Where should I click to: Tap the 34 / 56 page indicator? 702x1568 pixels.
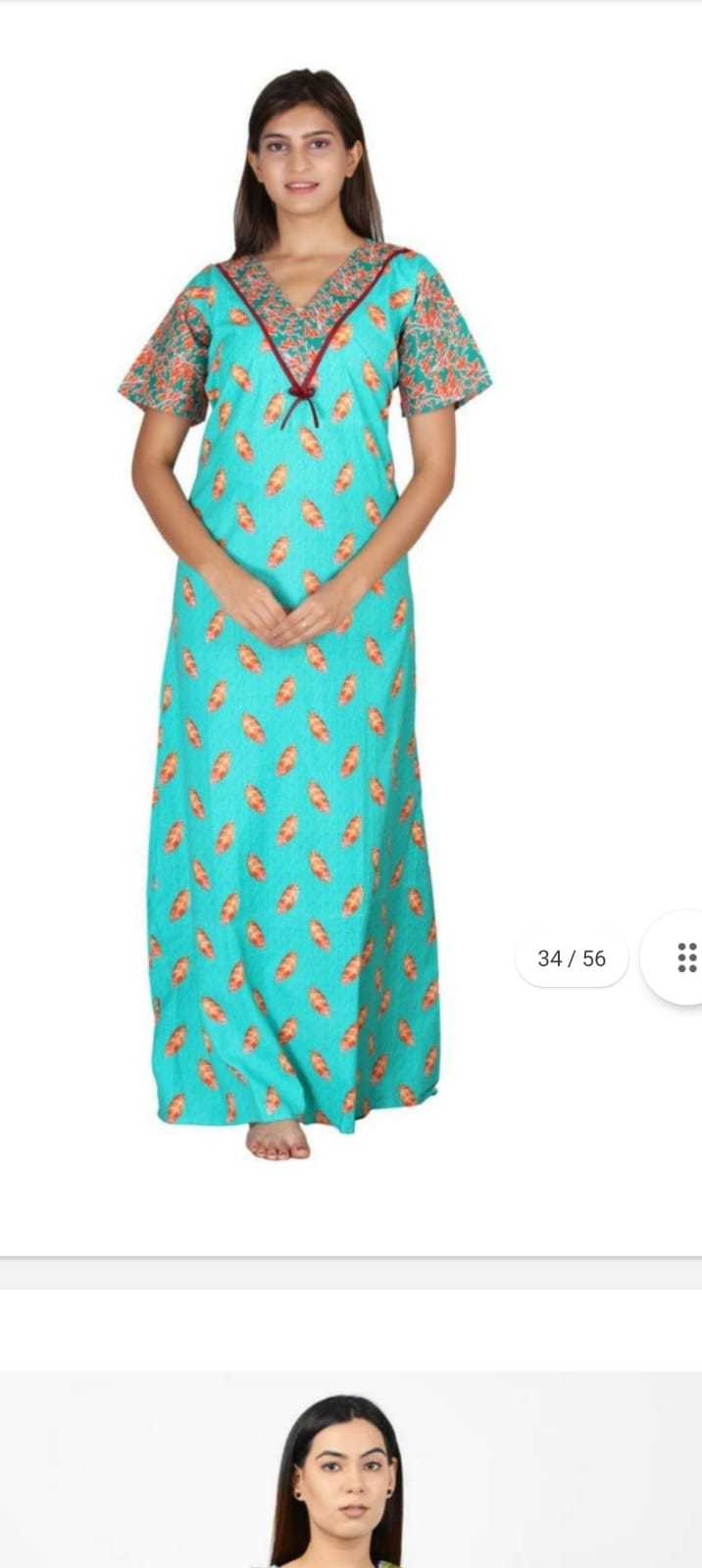tap(572, 957)
